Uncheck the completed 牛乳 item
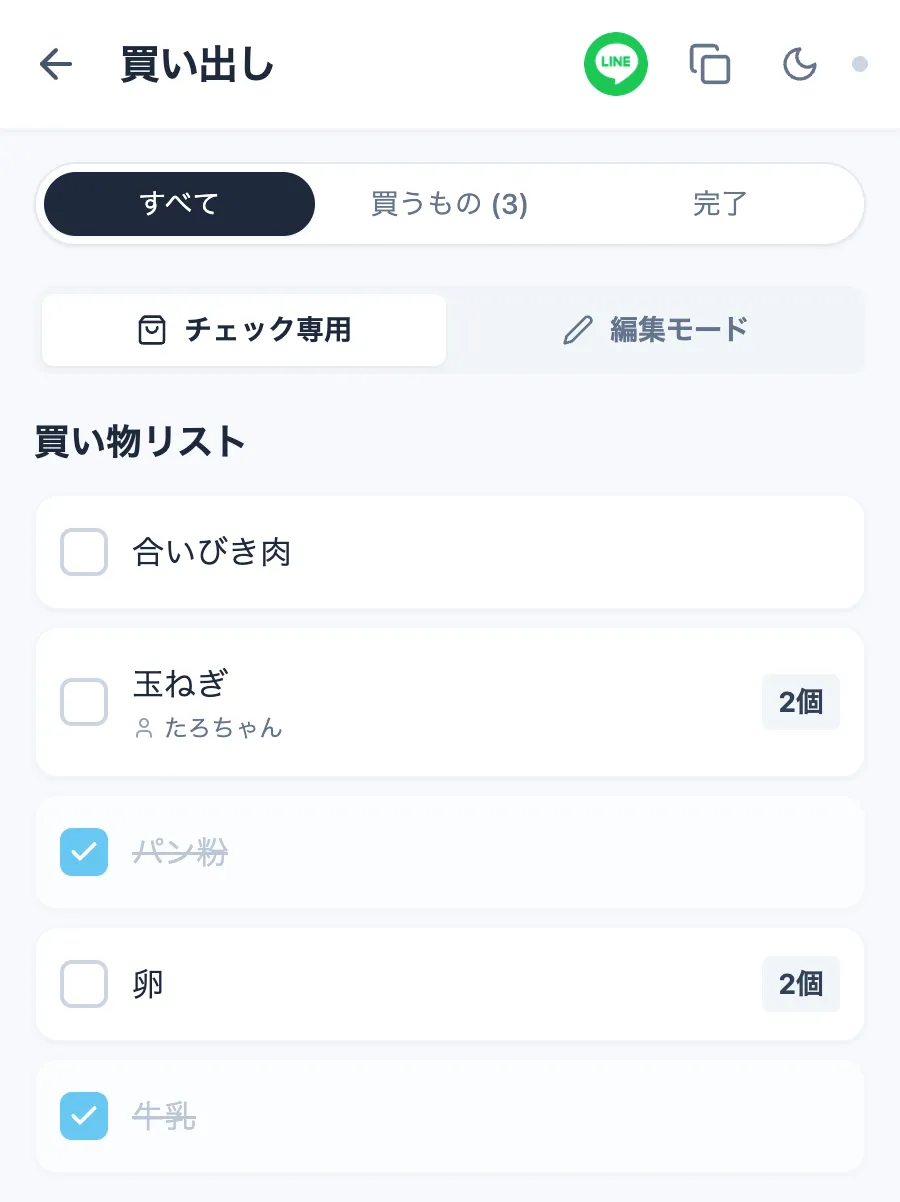Image resolution: width=900 pixels, height=1202 pixels. pyautogui.click(x=84, y=1116)
